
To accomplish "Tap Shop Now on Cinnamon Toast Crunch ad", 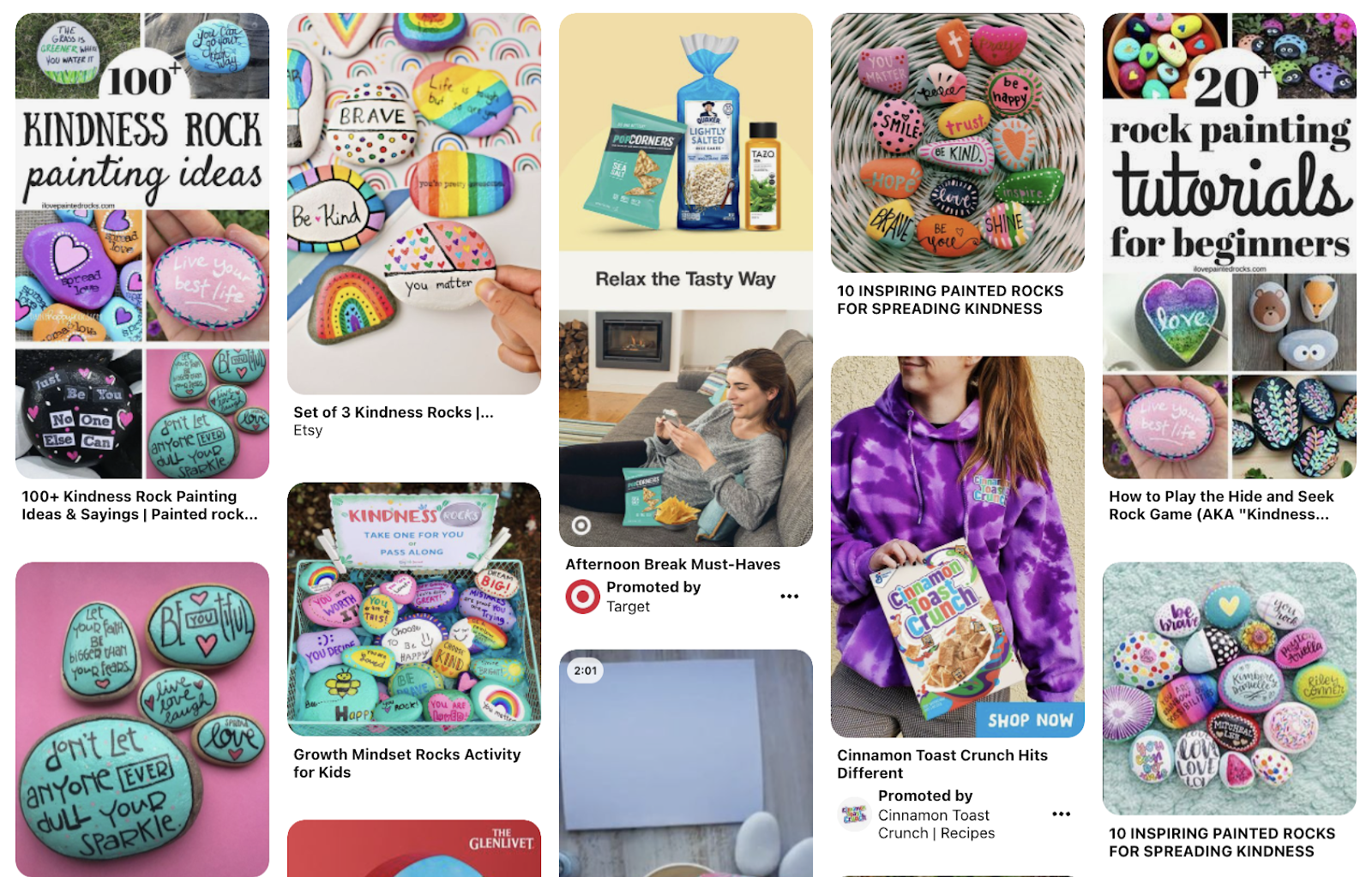I will 1029,720.
